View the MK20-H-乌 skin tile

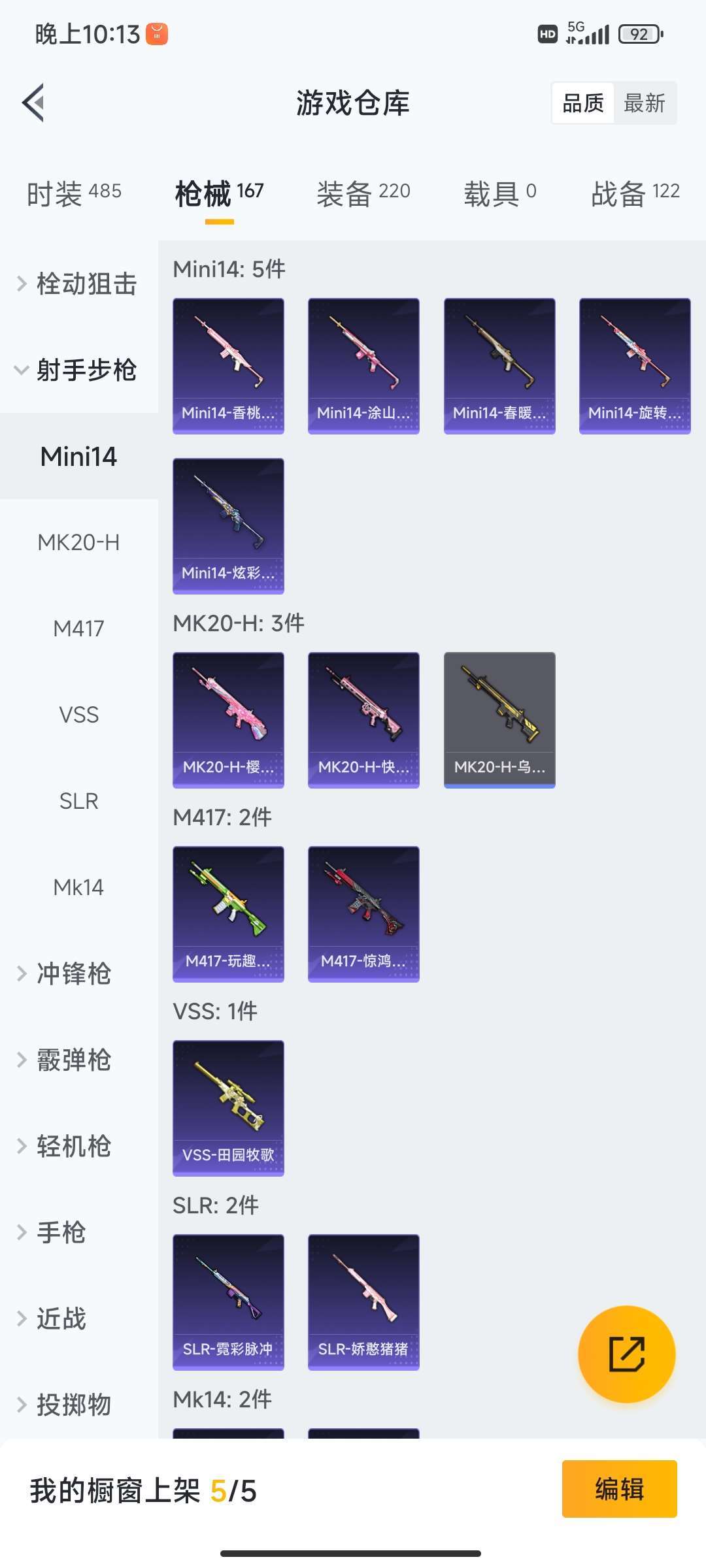(499, 720)
